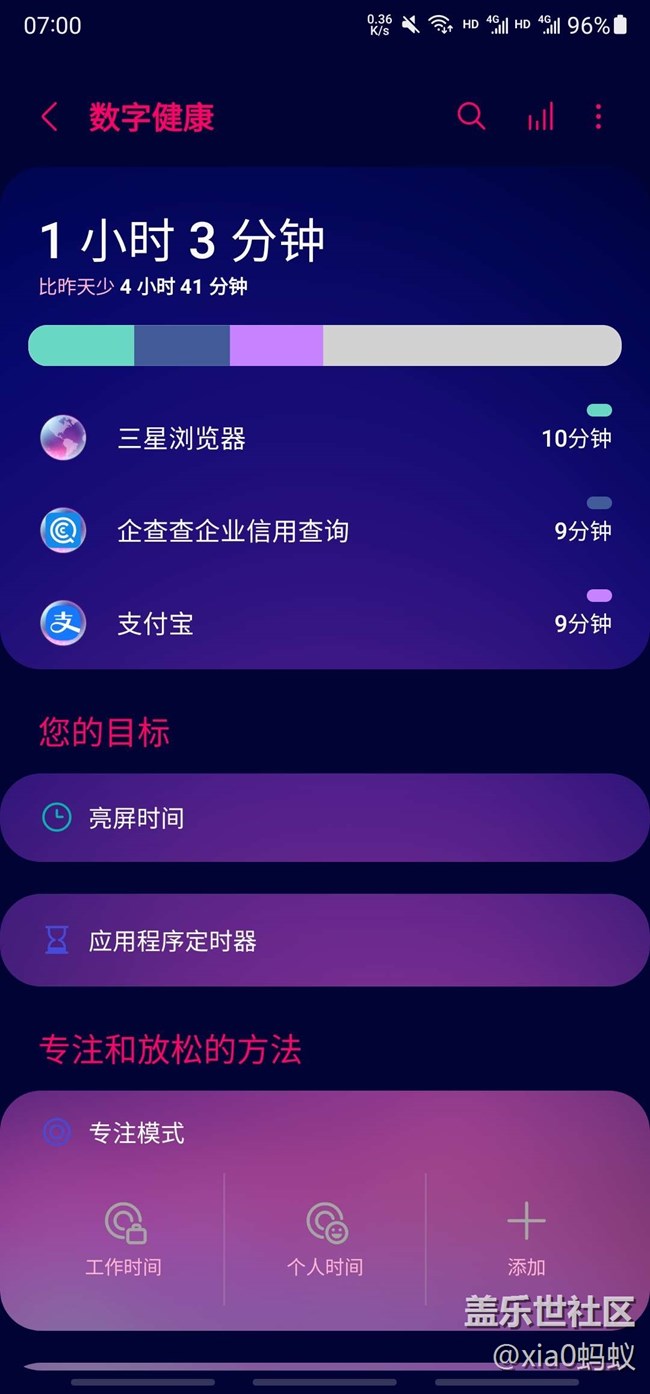The width and height of the screenshot is (650, 1394).
Task: Open the 亮屏时间 goal
Action: point(325,818)
